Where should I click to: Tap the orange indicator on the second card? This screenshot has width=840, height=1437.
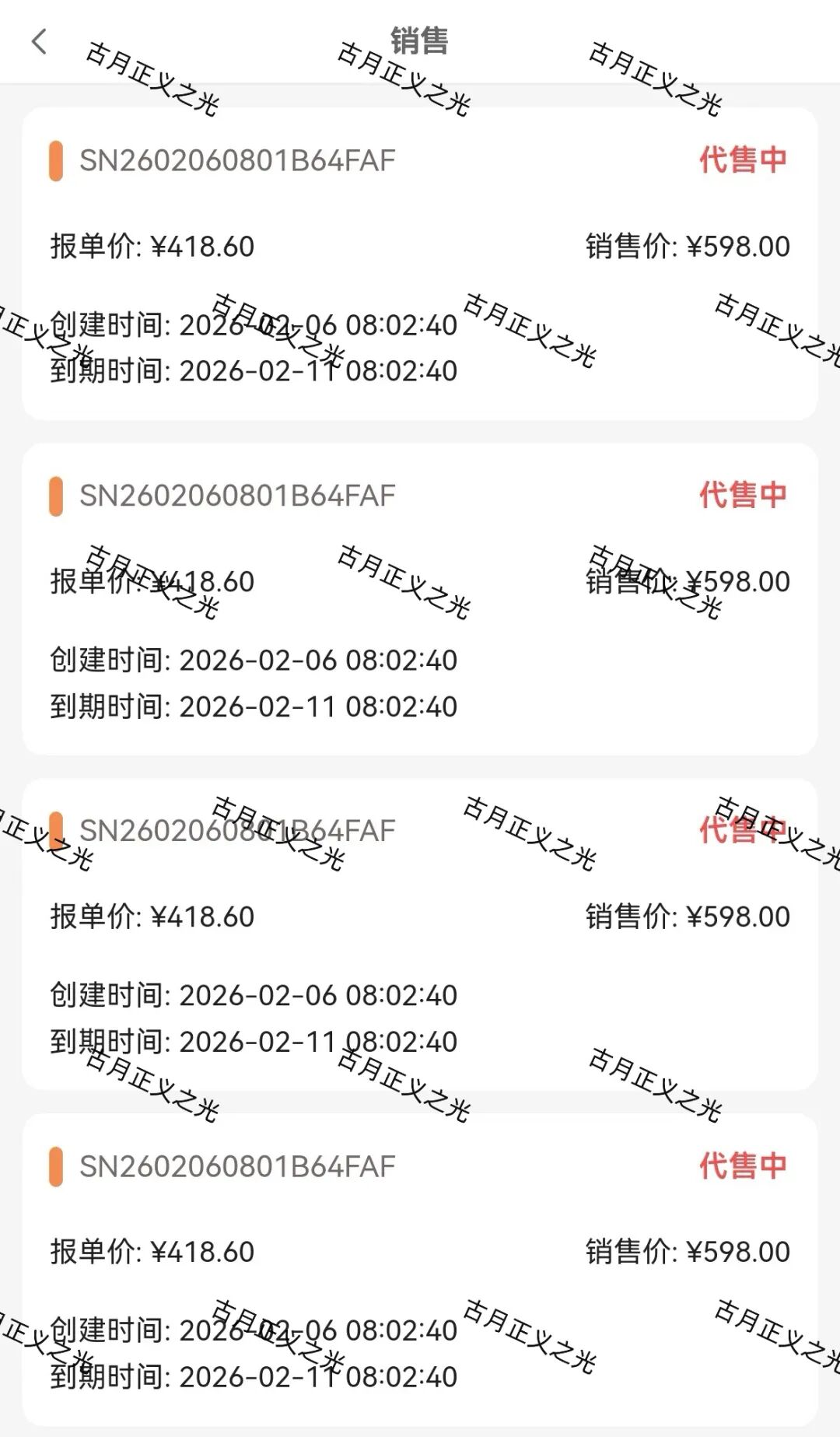(55, 496)
